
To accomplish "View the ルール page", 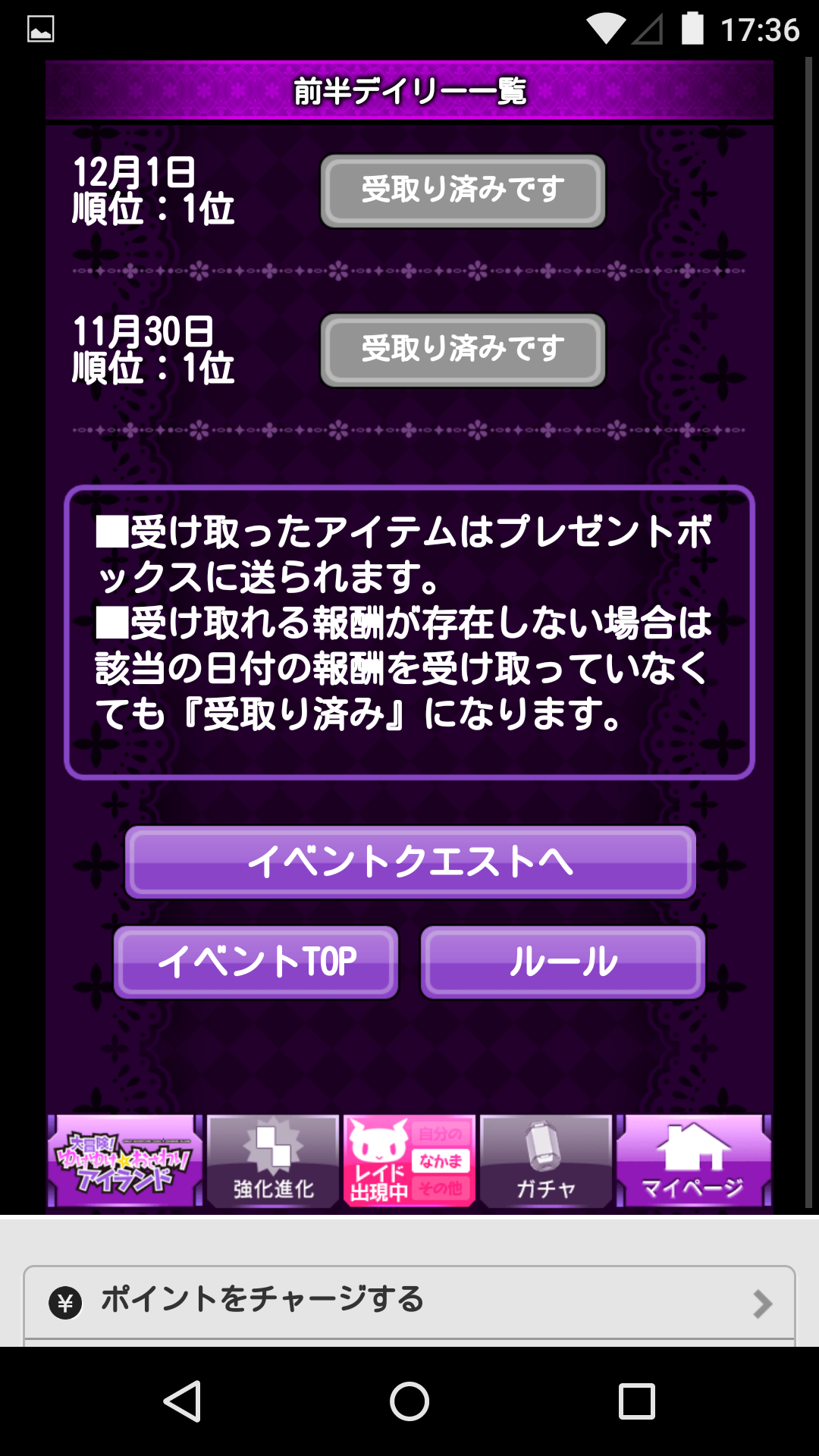I will point(563,962).
